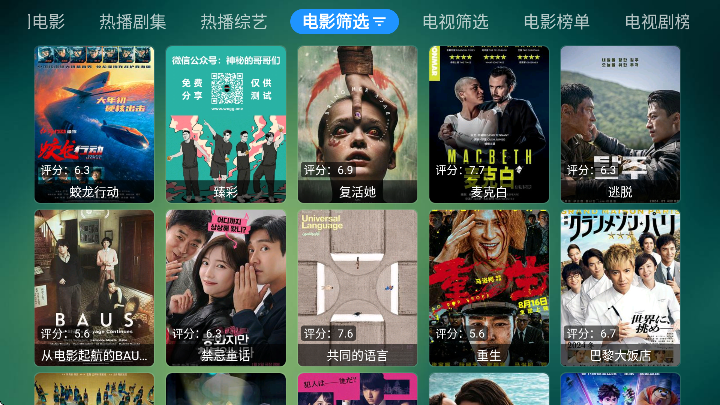This screenshot has height=405, width=720.
Task: Open the movie 巴黎大饭店
Action: coord(620,287)
